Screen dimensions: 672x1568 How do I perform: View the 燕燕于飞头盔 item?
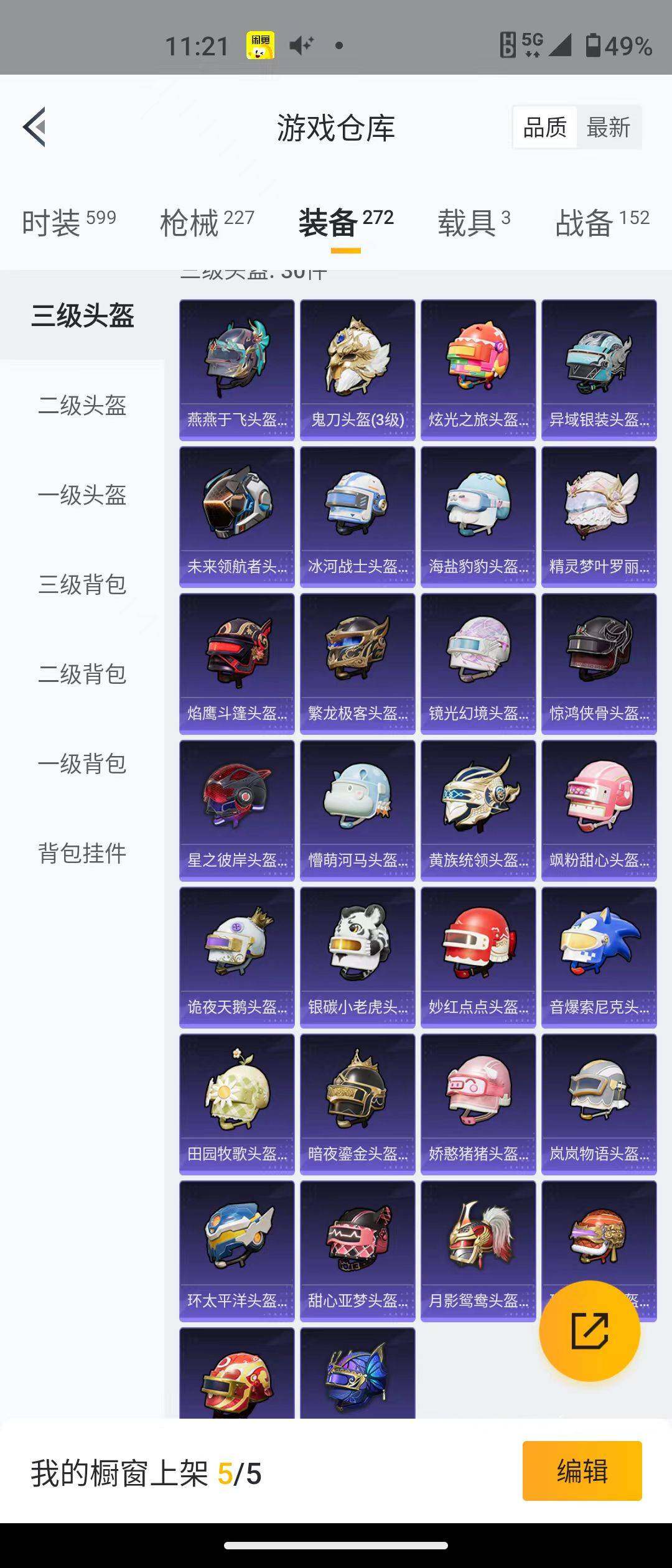236,370
